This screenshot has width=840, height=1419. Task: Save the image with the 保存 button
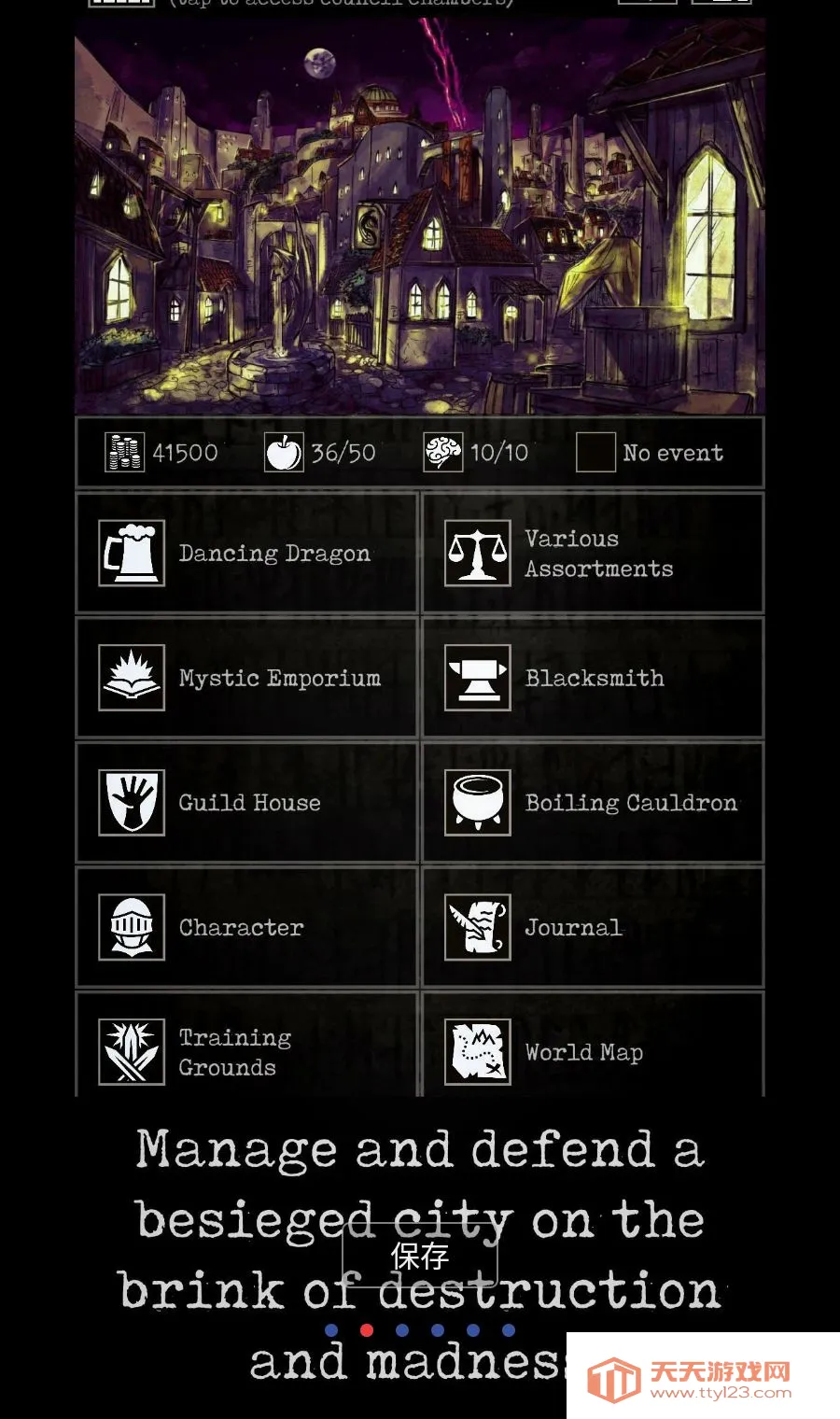pos(420,1256)
